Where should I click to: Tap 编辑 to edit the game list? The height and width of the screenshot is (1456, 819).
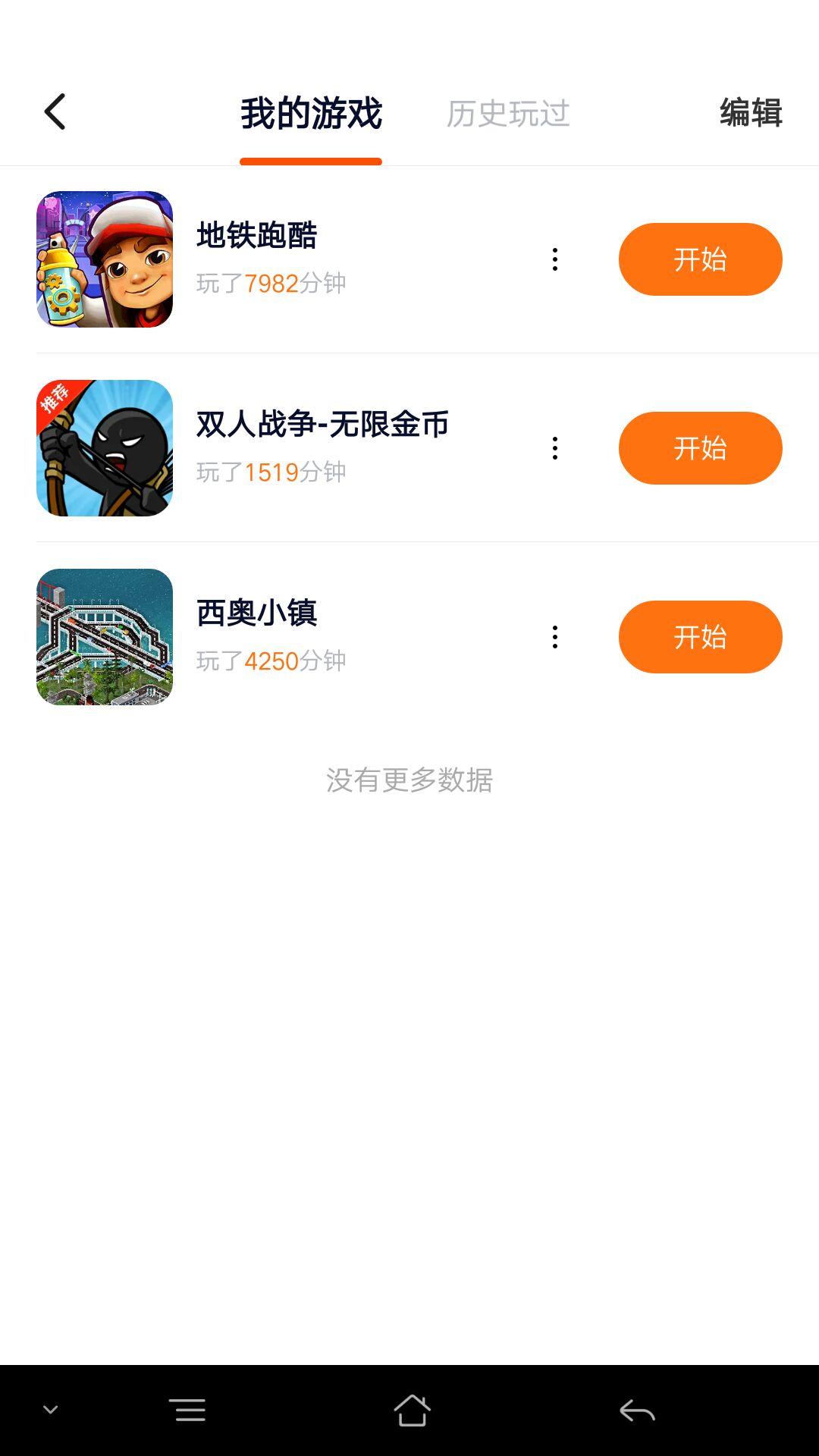click(x=750, y=113)
